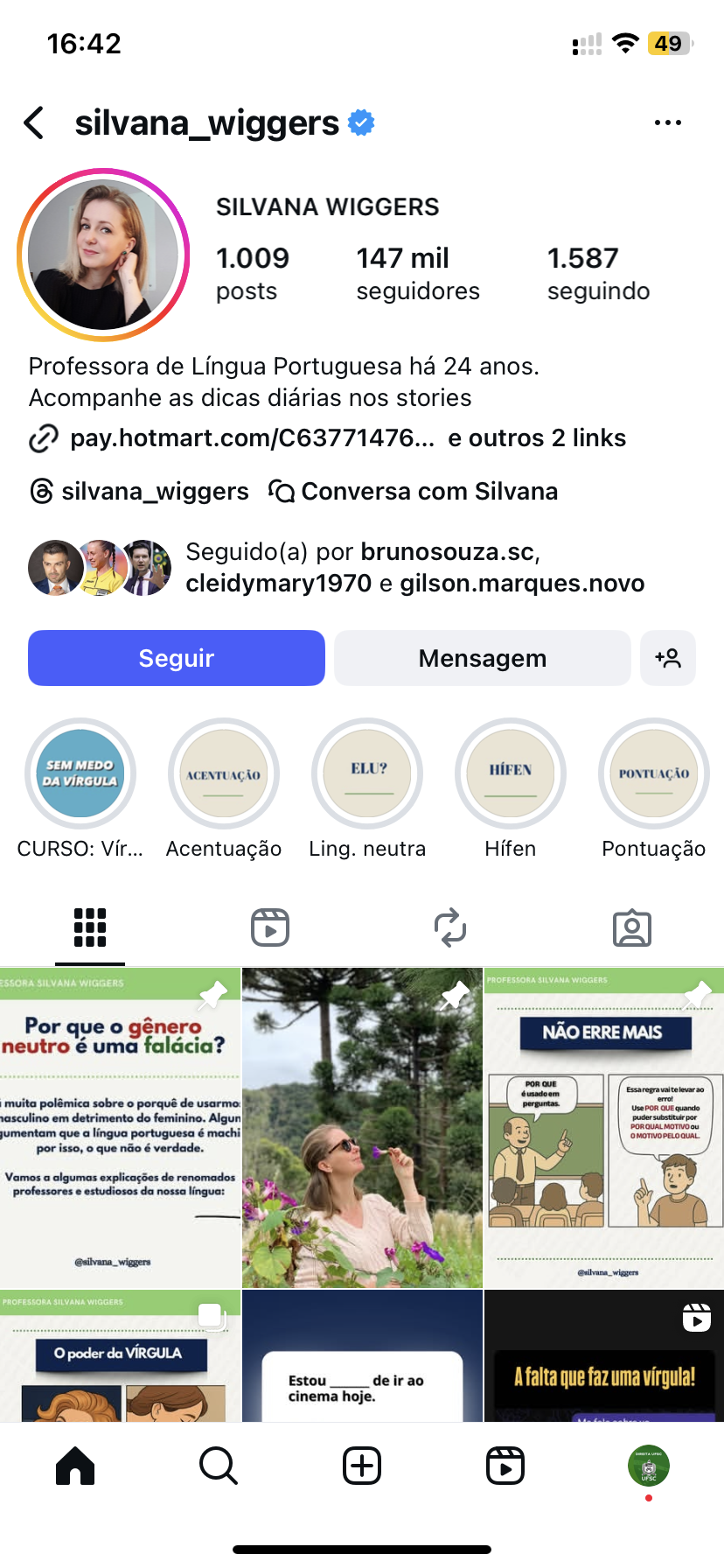The height and width of the screenshot is (1568, 724).
Task: Open the CURSO: Vírgula highlight
Action: click(80, 774)
